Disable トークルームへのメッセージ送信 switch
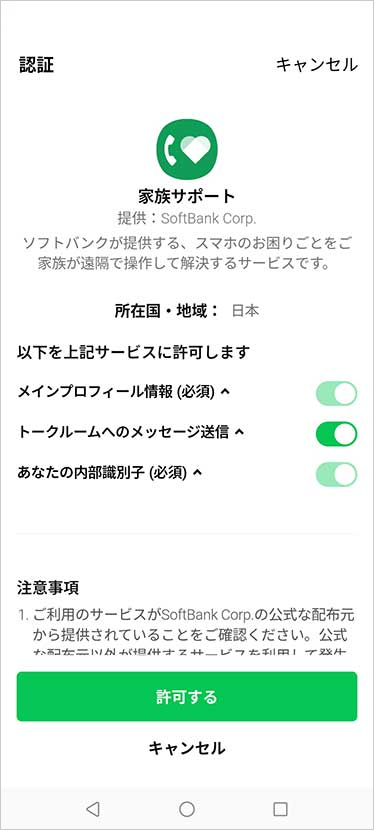This screenshot has height=830, width=374. (x=336, y=434)
